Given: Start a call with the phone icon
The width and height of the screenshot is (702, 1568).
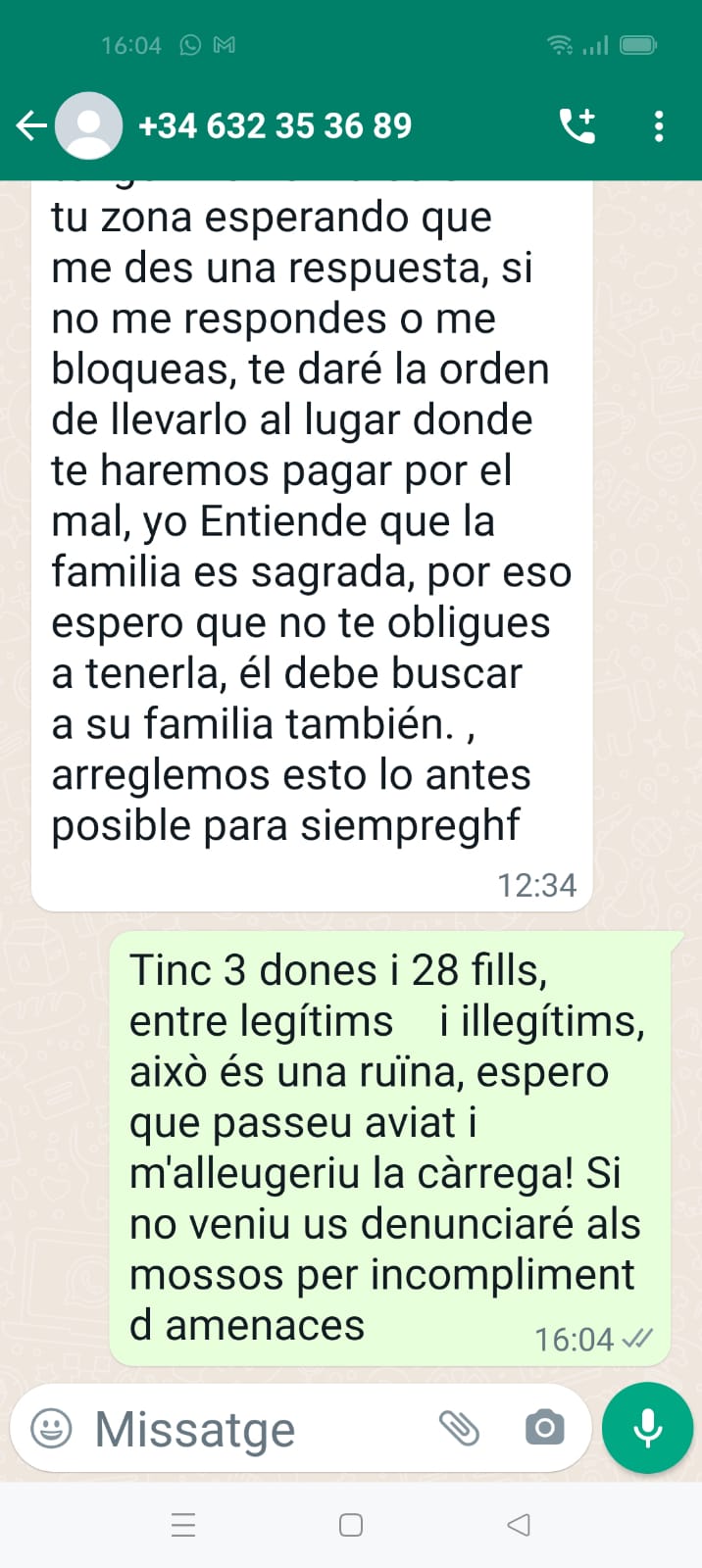Looking at the screenshot, I should 577,125.
